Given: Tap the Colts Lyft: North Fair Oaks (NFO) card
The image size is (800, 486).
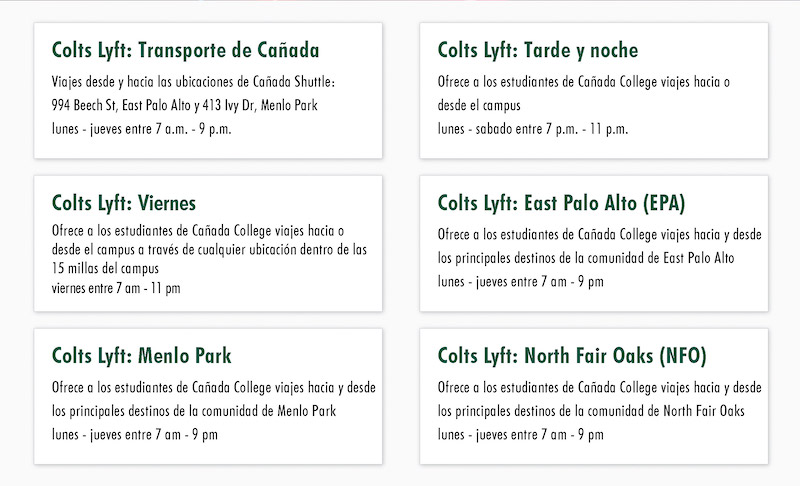Looking at the screenshot, I should (594, 395).
